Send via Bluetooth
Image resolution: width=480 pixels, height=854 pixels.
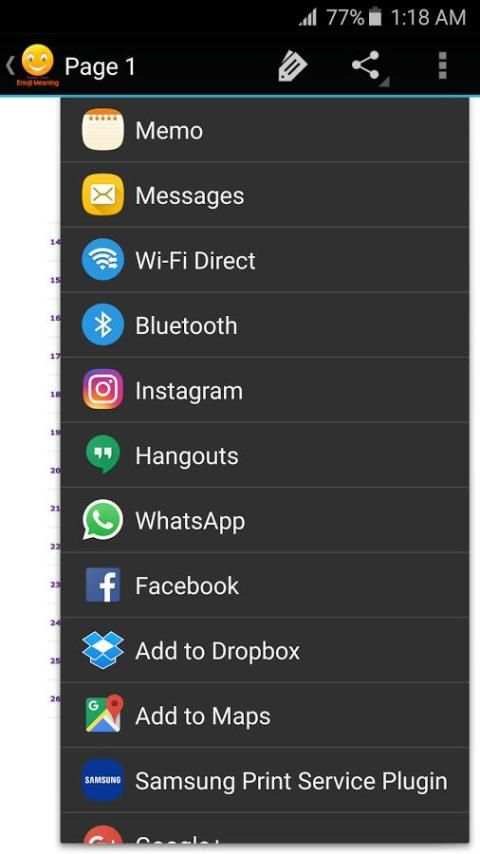(x=265, y=325)
